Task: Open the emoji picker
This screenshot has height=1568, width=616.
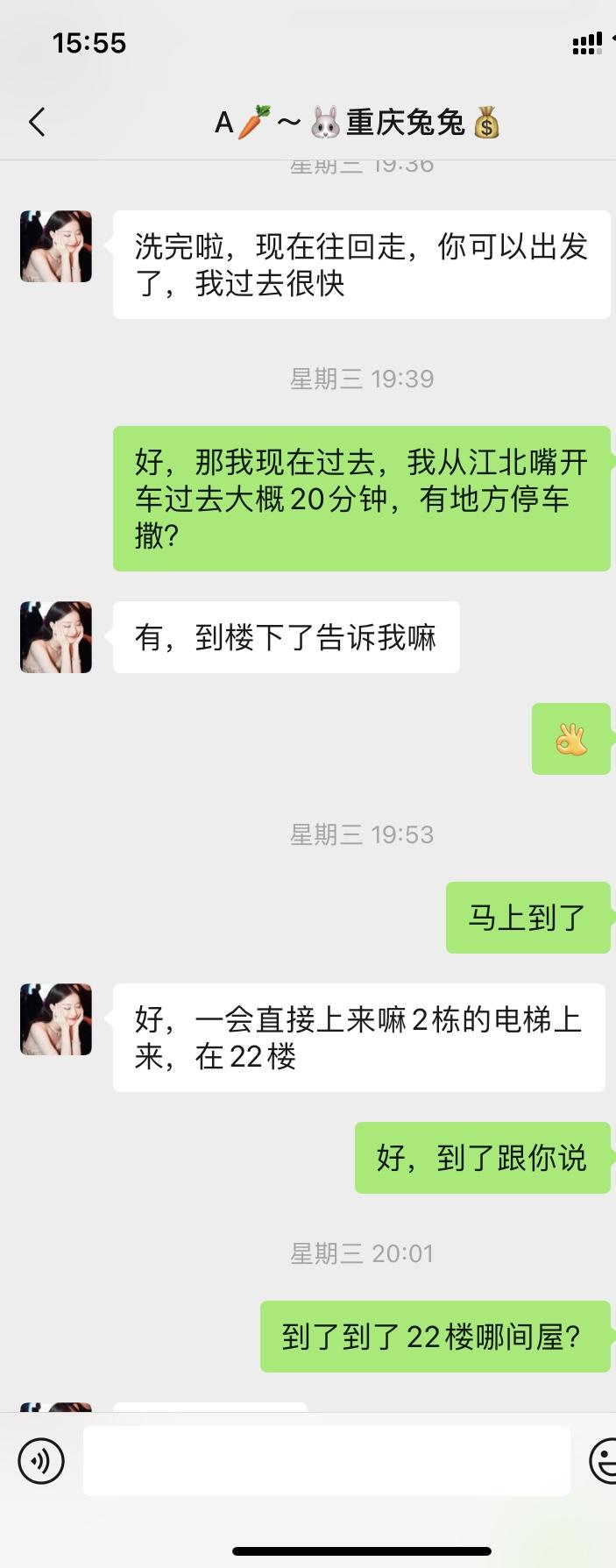Action: [x=603, y=1461]
